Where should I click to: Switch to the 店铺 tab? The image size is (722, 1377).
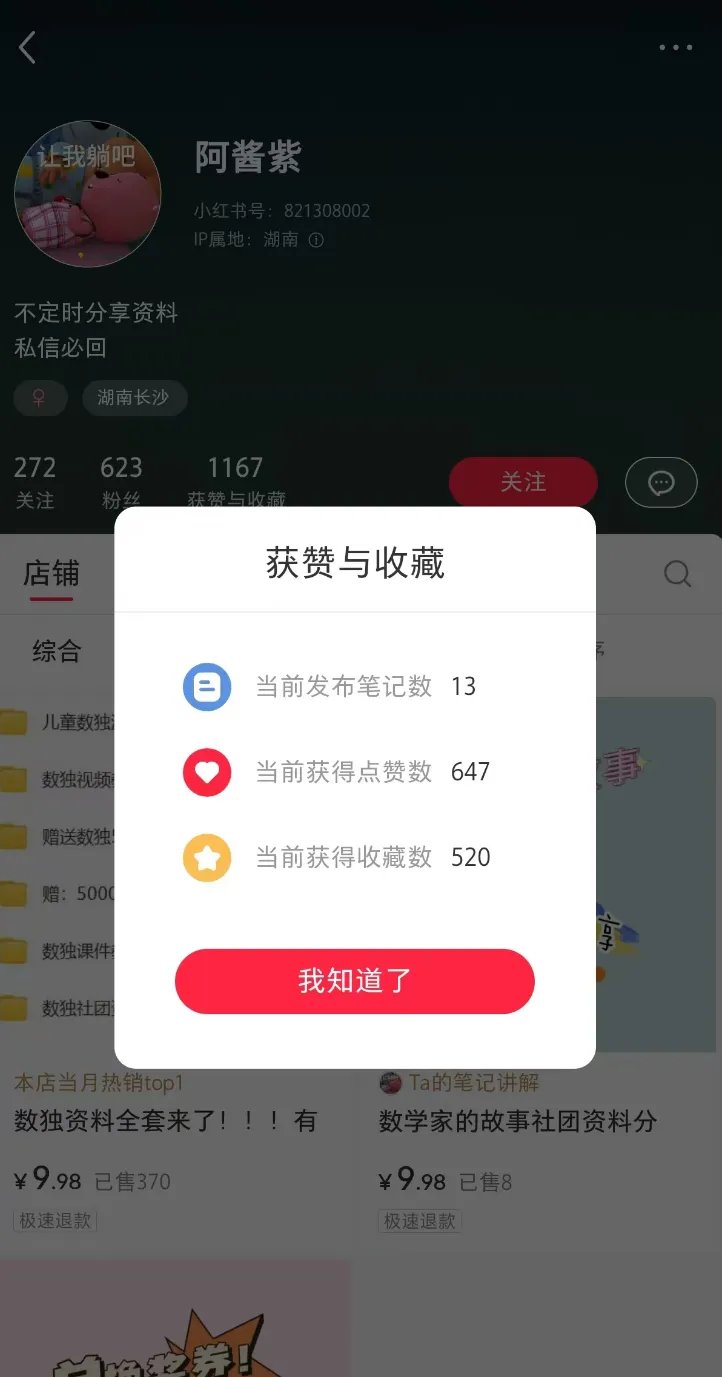tap(51, 574)
